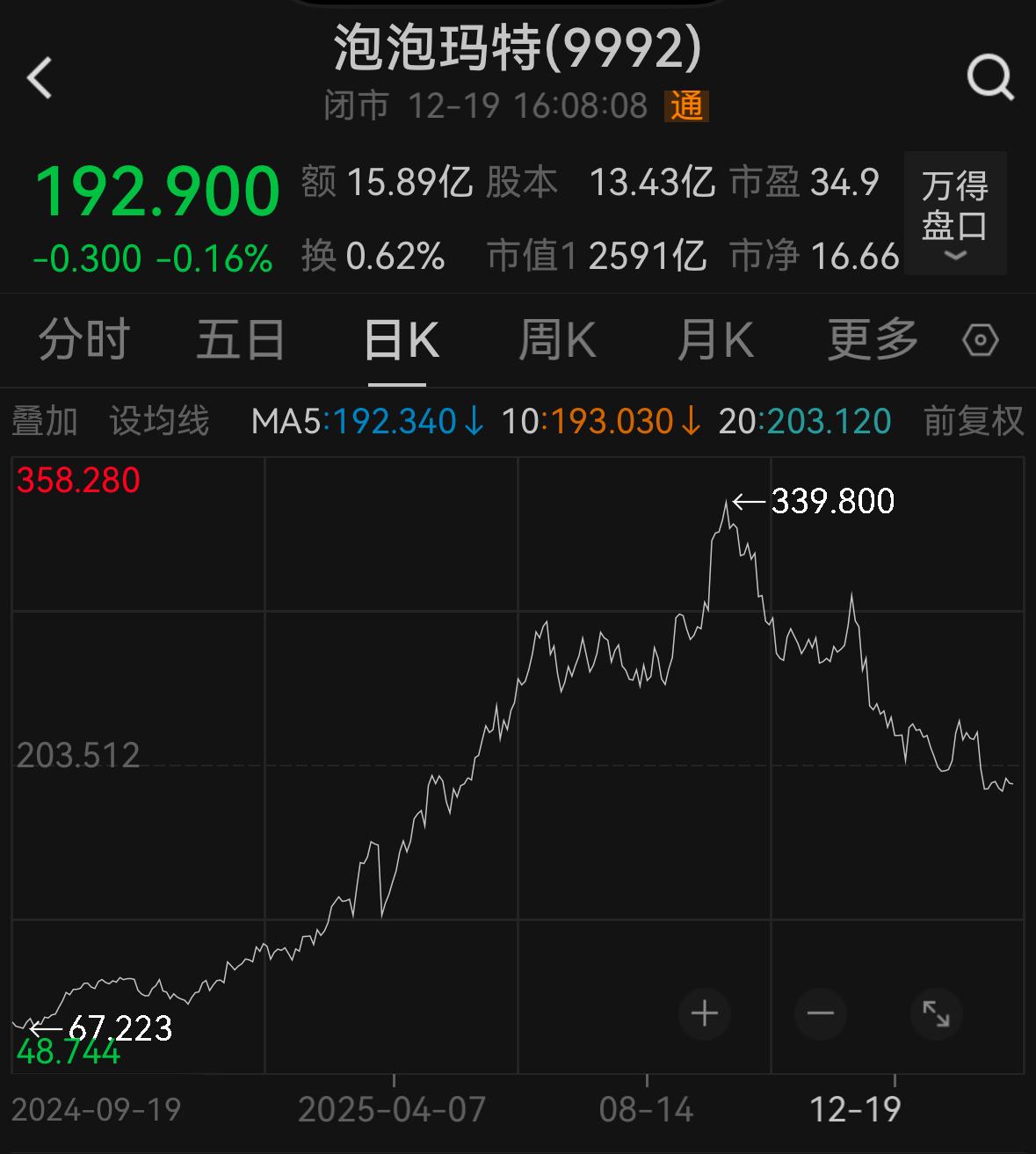Open the search magnifier icon
This screenshot has width=1036, height=1154.
point(990,78)
